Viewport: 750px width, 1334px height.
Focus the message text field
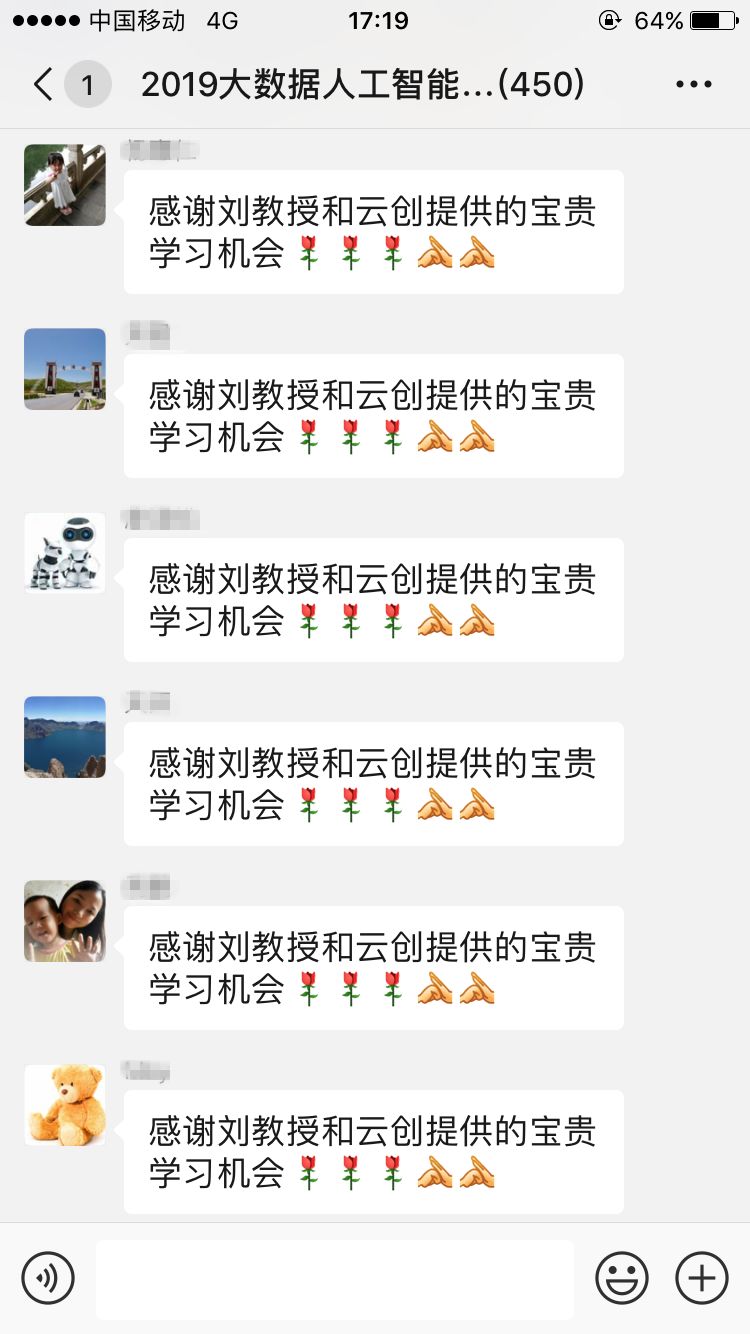coord(334,1279)
